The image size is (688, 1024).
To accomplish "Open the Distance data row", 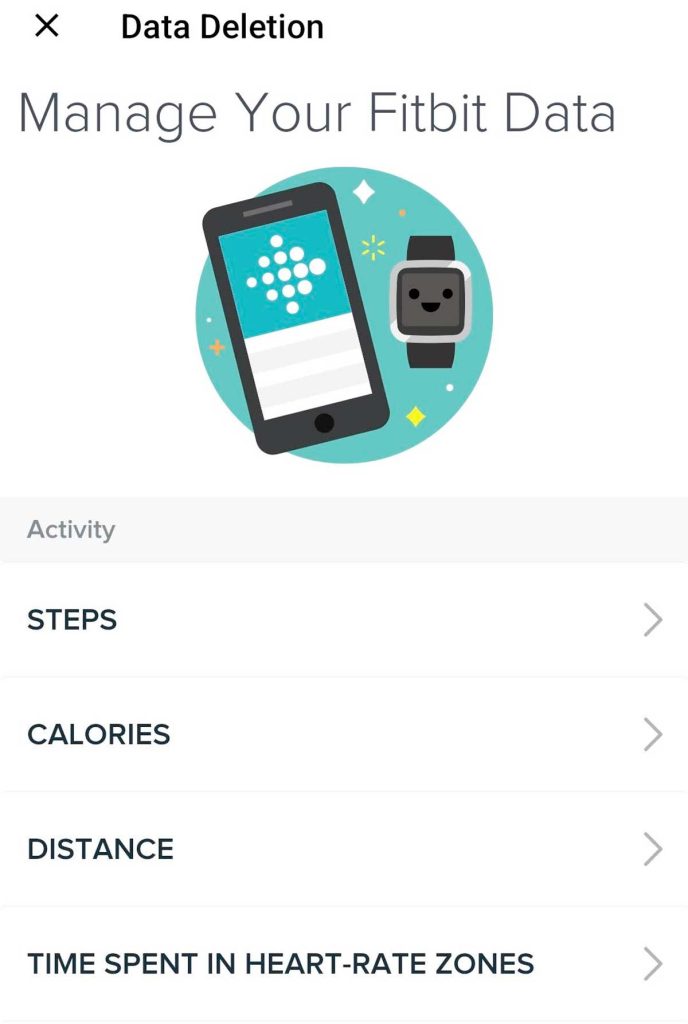I will click(343, 850).
